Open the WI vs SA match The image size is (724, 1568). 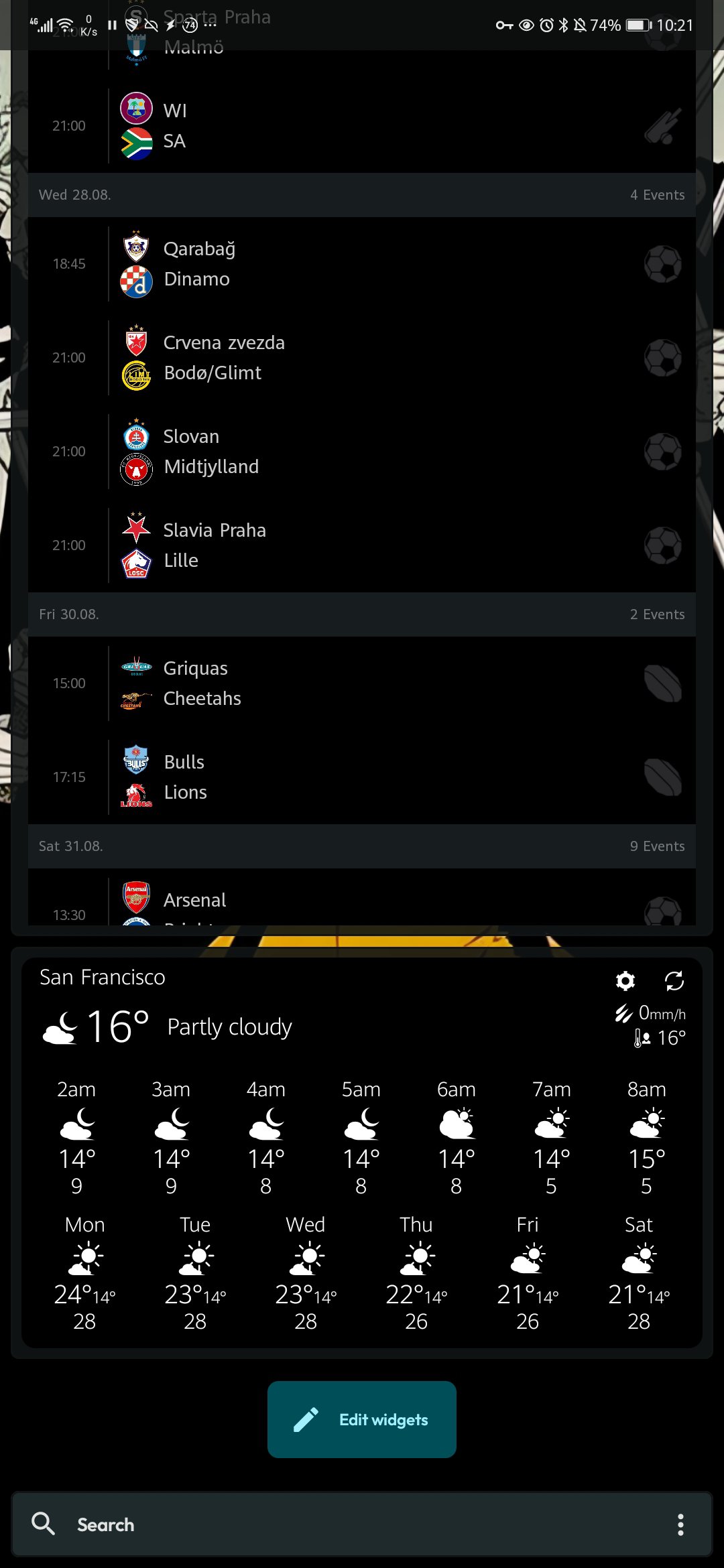[x=362, y=126]
